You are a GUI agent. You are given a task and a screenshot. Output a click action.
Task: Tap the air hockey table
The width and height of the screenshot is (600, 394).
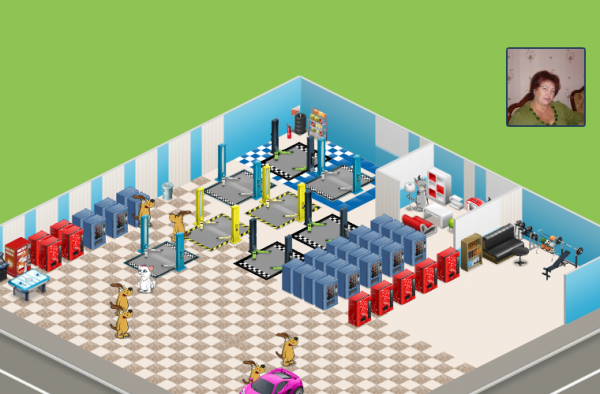(29, 283)
